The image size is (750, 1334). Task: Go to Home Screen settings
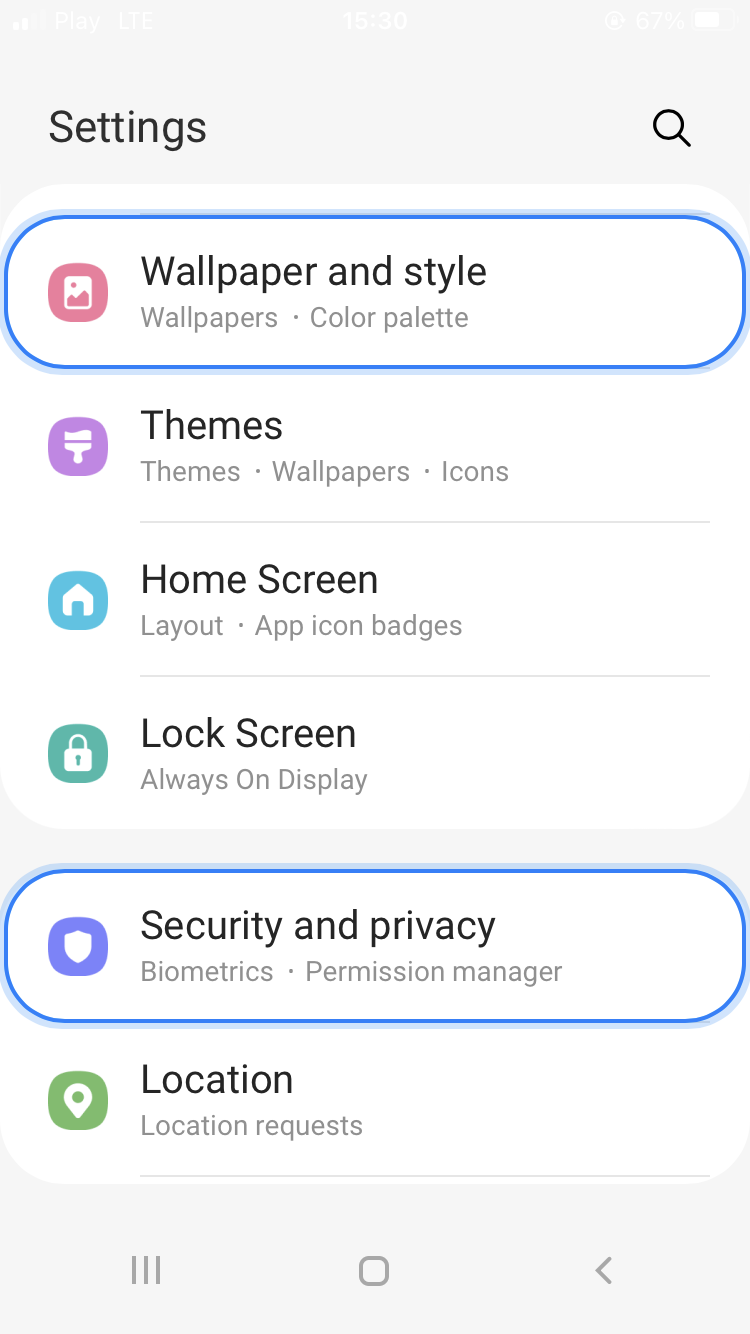(x=375, y=600)
